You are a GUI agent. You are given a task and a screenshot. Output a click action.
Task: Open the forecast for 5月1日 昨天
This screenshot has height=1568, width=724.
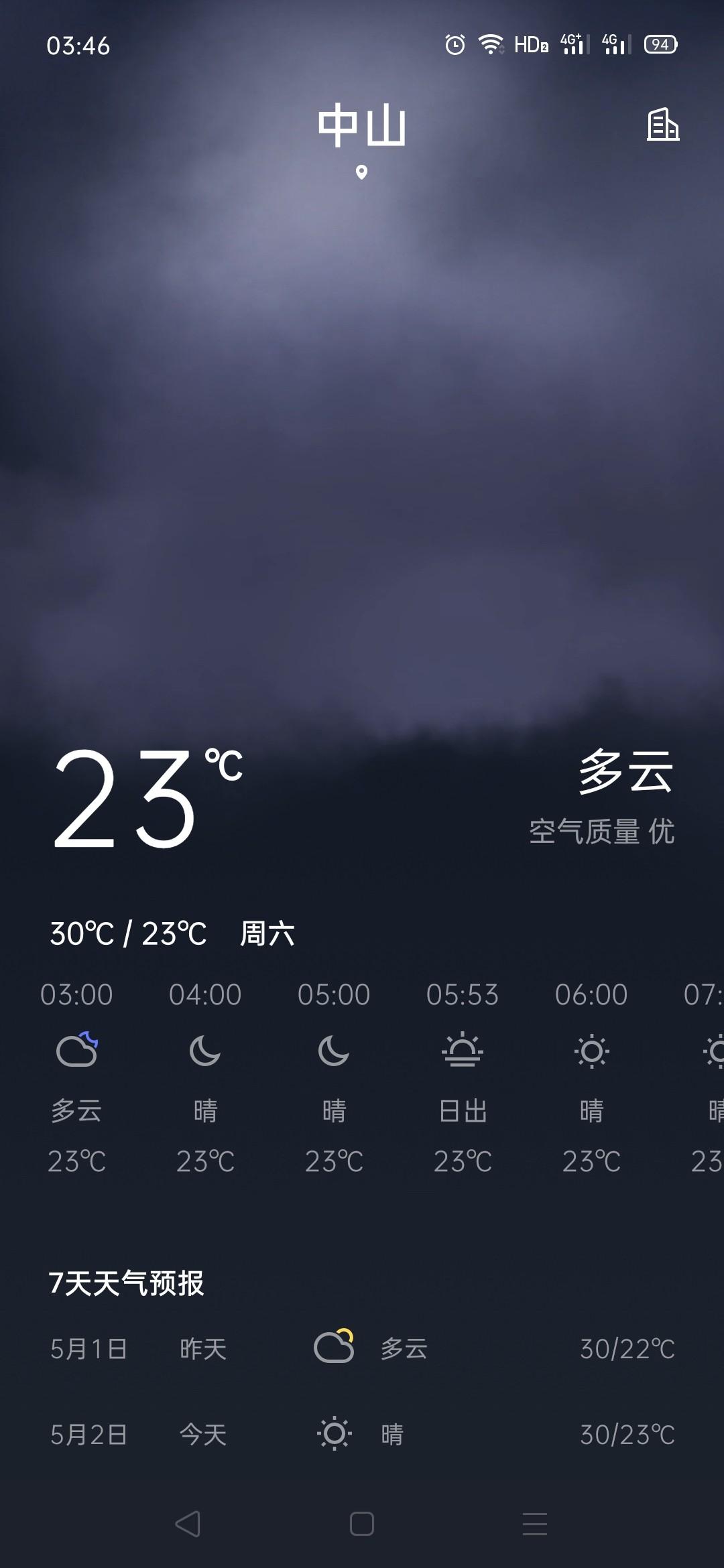362,1348
